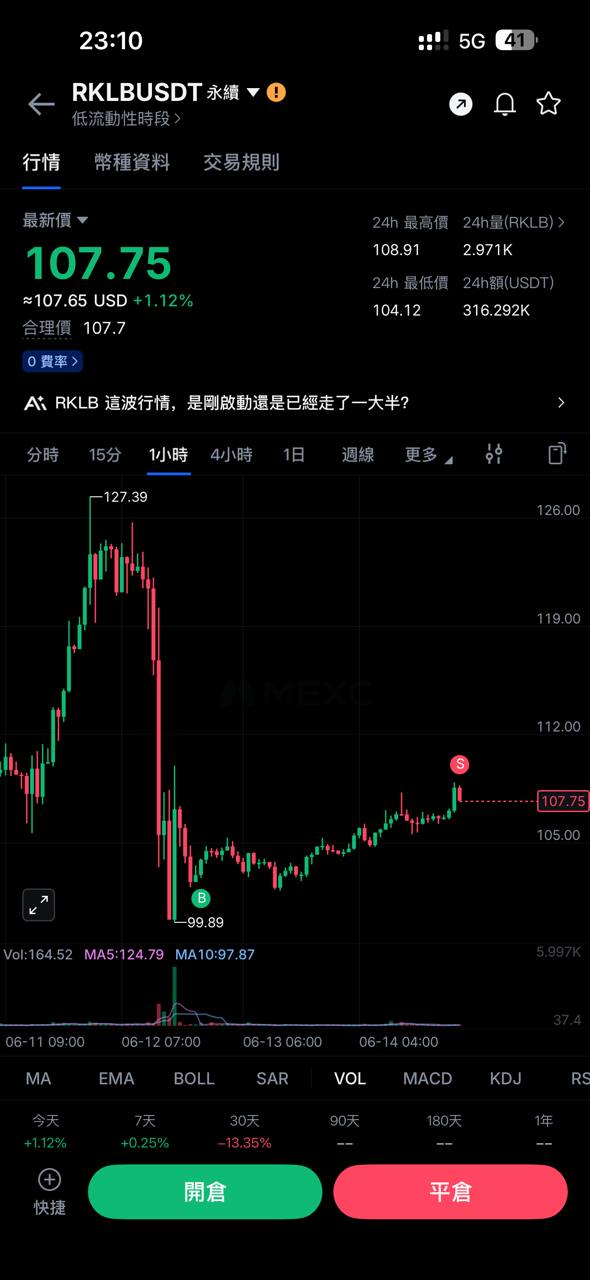Open the RKLB 這波行情 article banner

pyautogui.click(x=295, y=403)
